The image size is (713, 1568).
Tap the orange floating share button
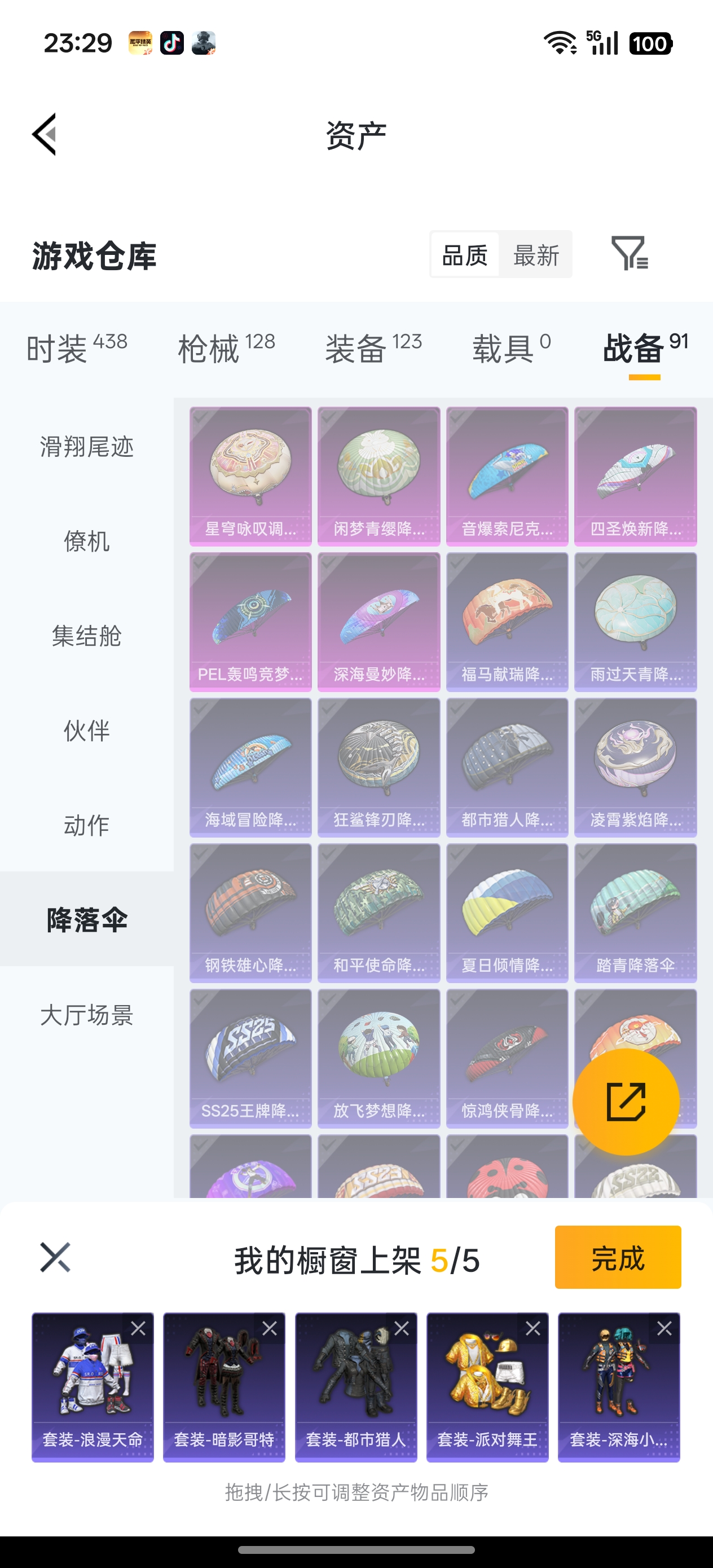(626, 1102)
